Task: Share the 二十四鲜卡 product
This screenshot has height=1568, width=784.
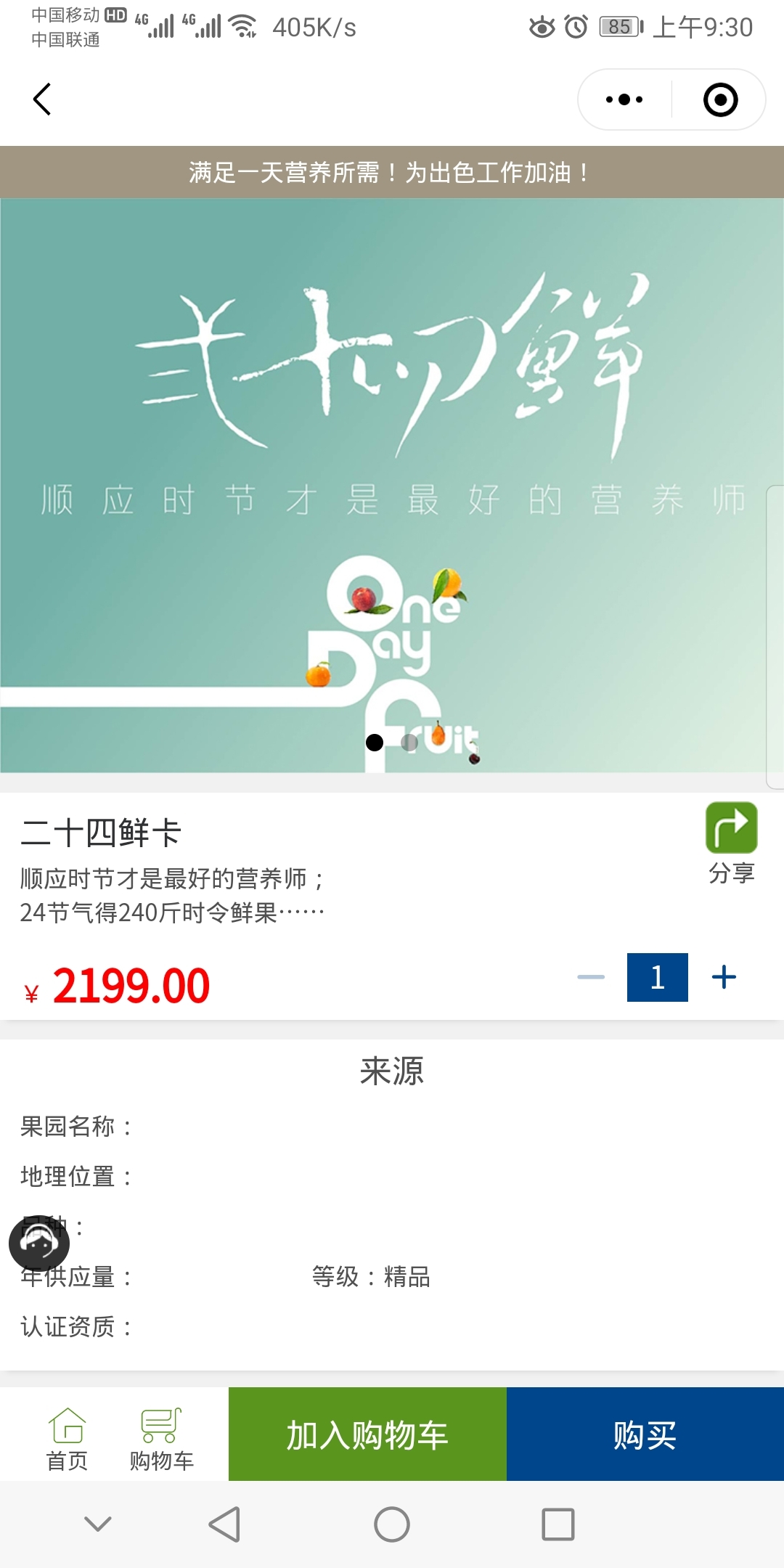Action: (x=731, y=842)
